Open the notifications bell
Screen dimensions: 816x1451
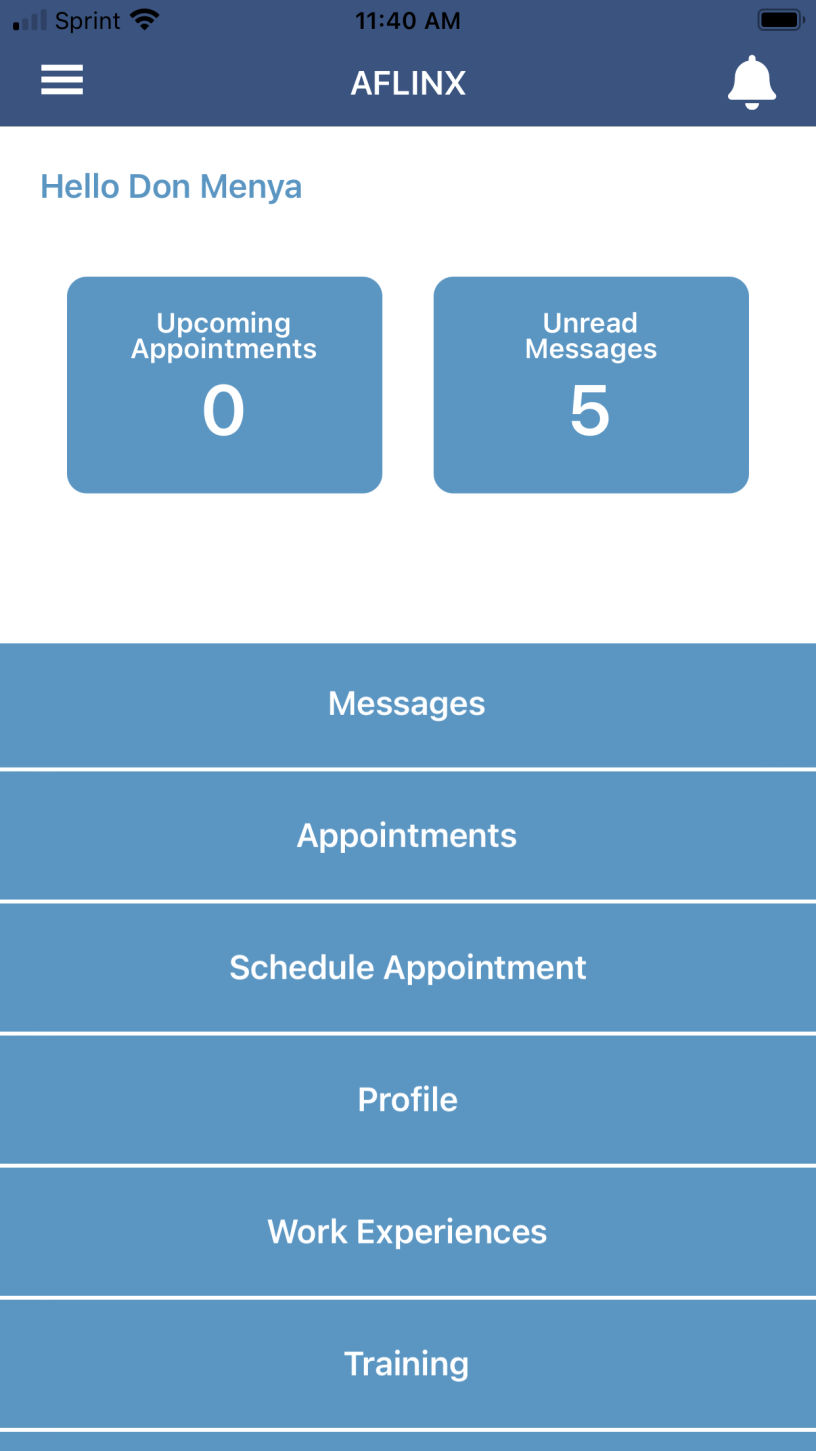pyautogui.click(x=752, y=82)
